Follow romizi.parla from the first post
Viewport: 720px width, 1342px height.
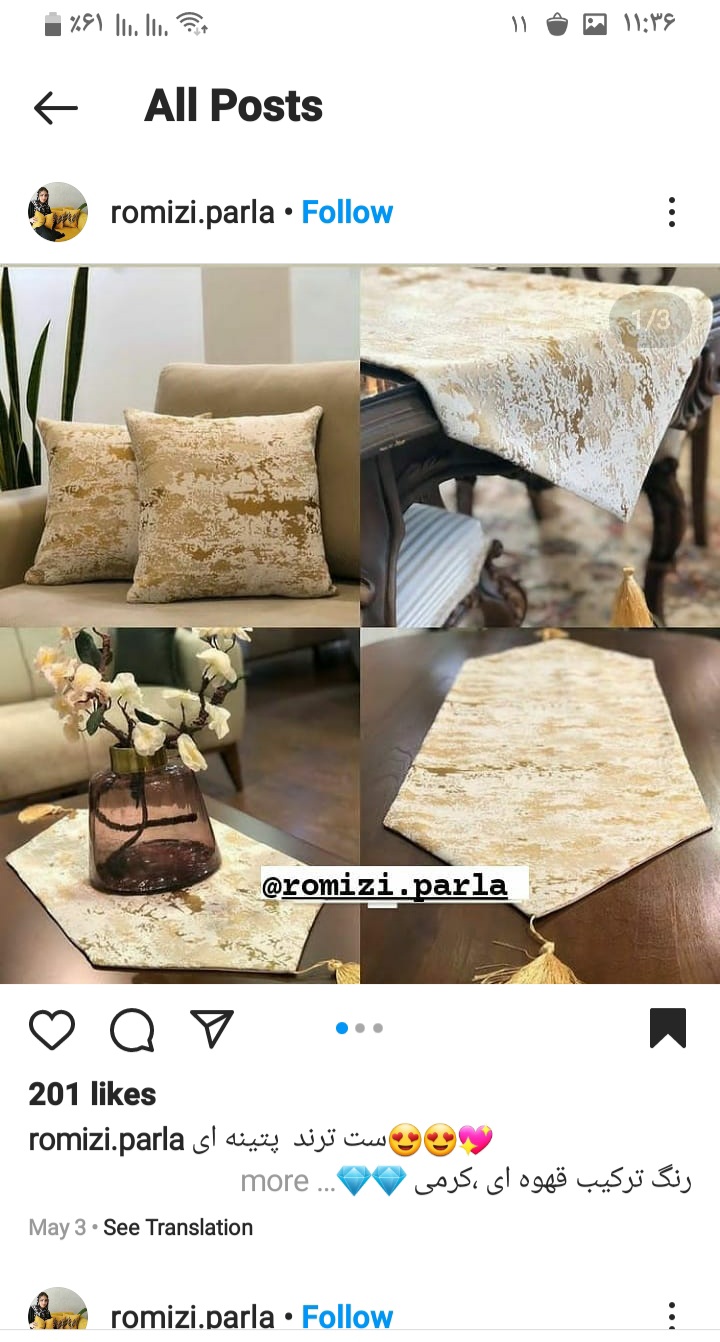point(347,212)
